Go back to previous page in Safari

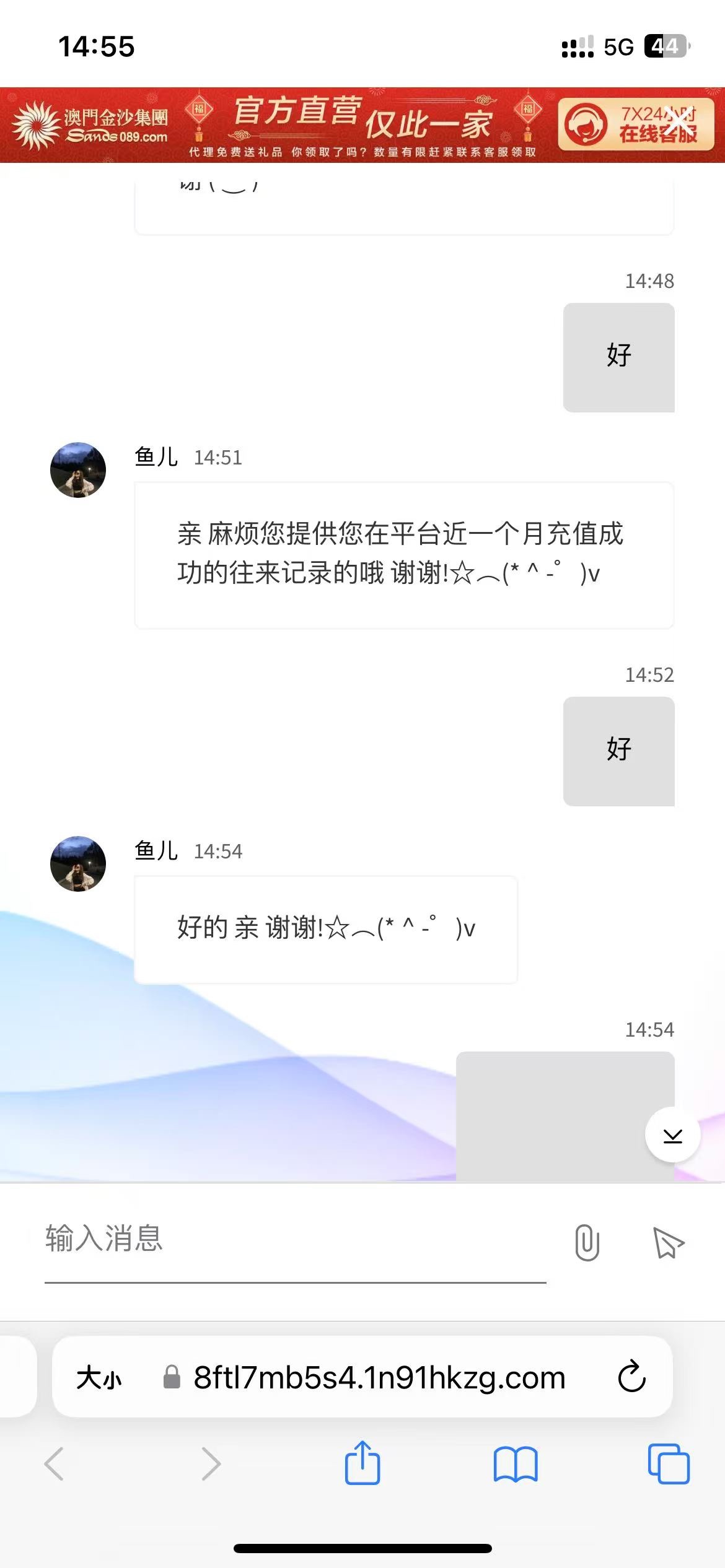55,1464
